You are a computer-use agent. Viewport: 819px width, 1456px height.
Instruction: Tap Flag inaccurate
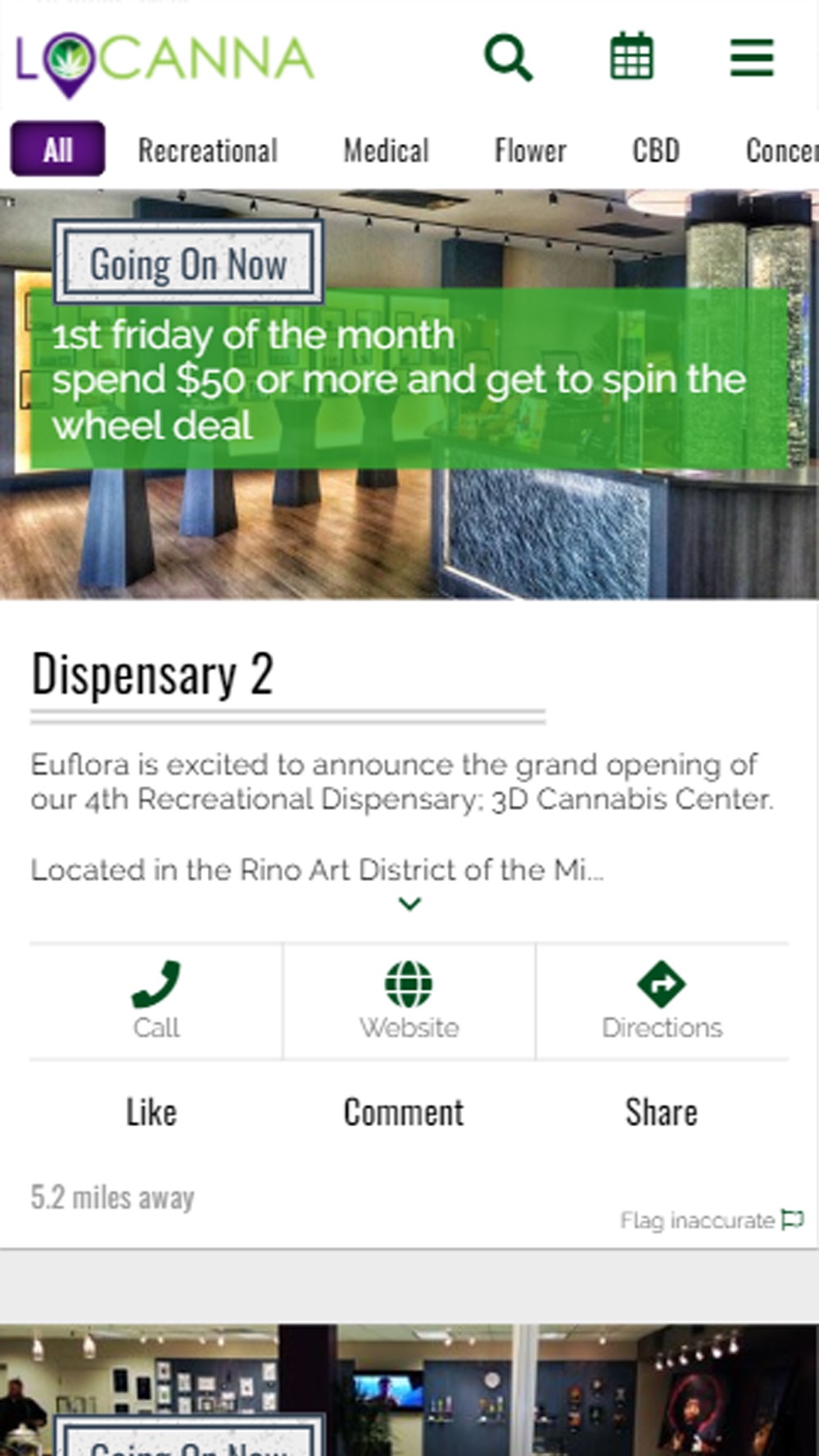point(712,1220)
